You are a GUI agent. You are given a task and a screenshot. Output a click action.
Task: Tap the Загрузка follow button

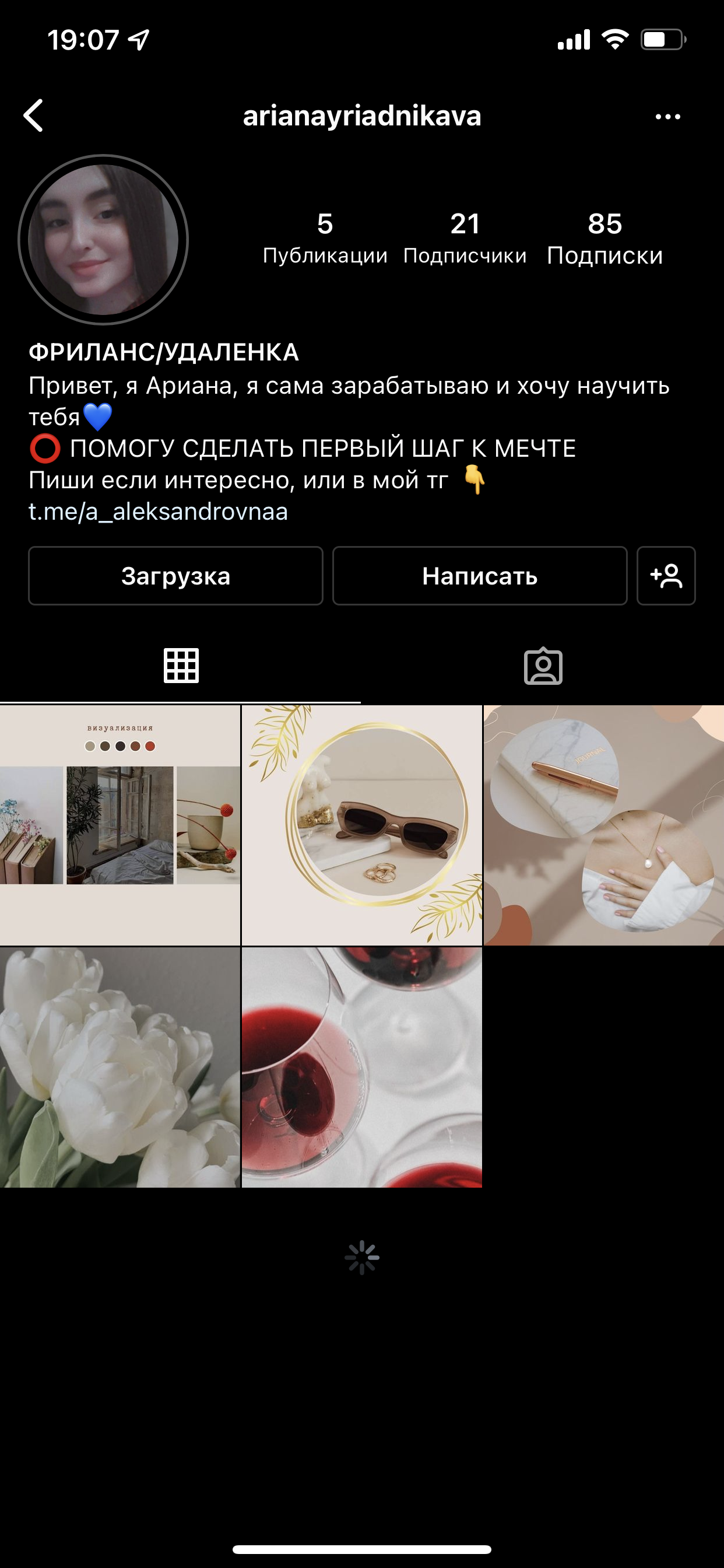click(175, 576)
